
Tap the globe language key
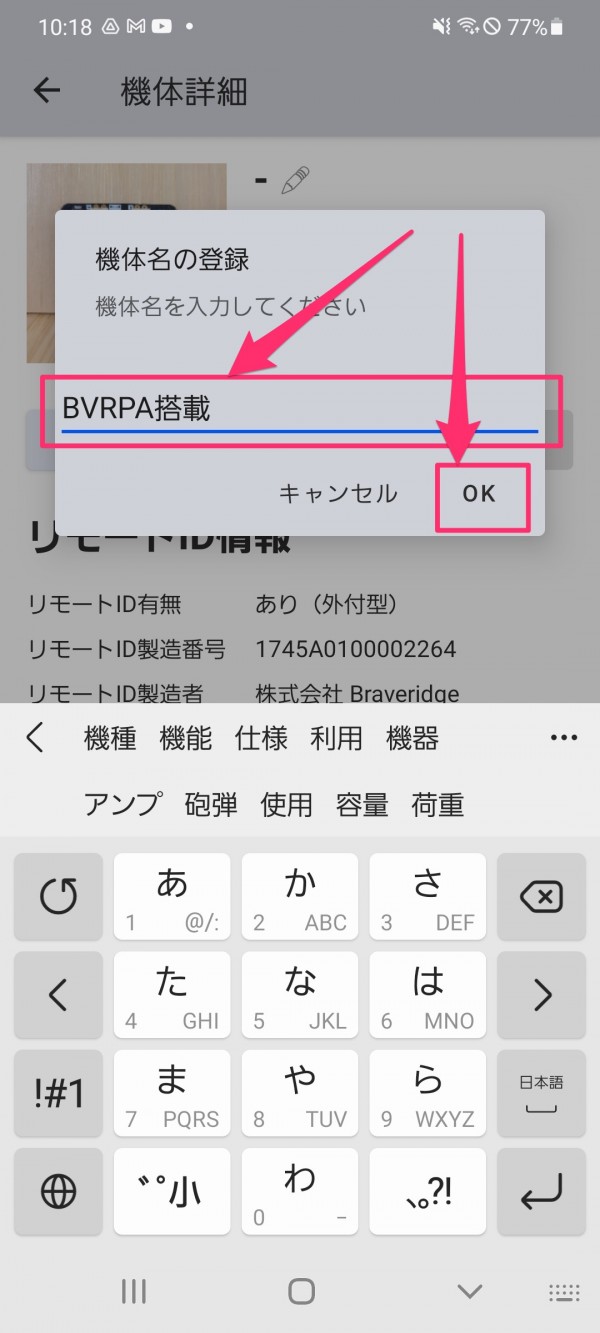click(58, 1190)
